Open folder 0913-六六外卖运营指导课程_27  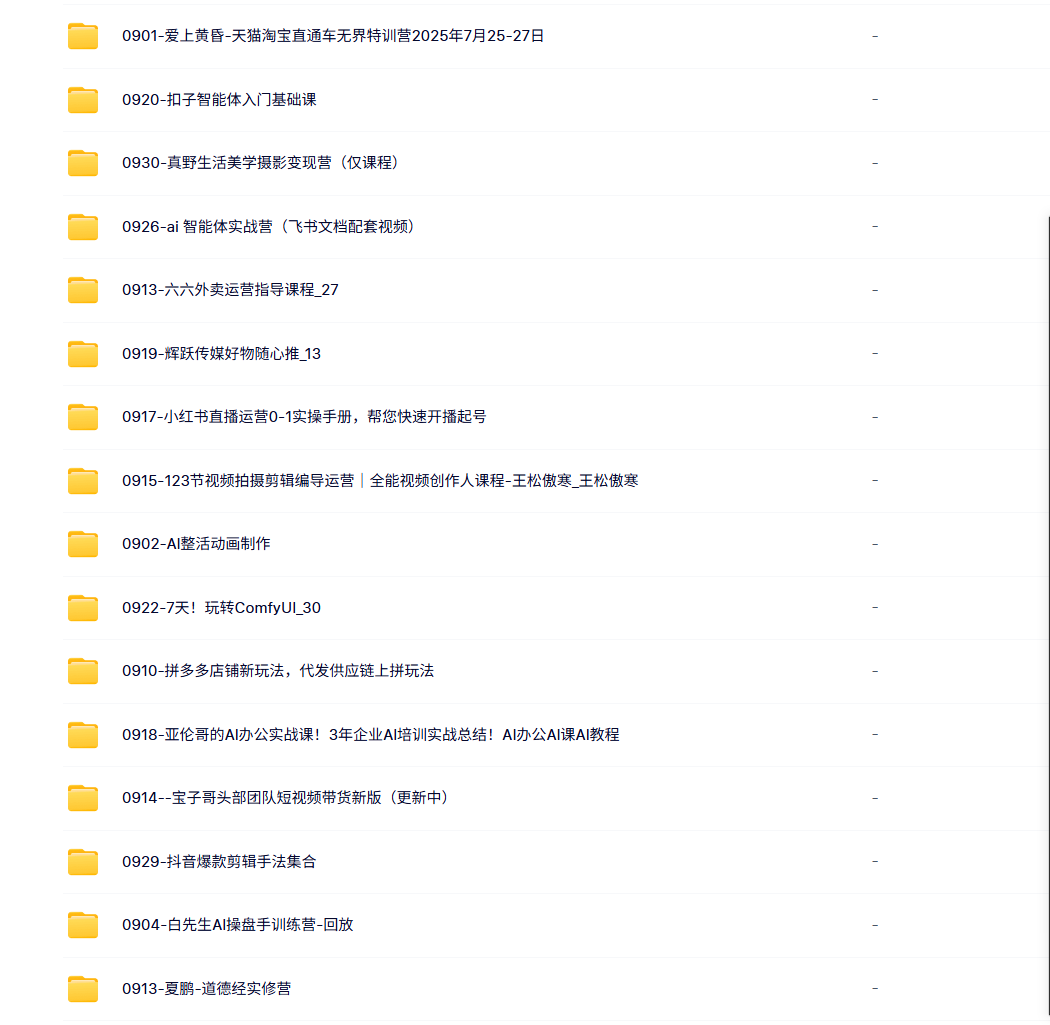tap(230, 290)
